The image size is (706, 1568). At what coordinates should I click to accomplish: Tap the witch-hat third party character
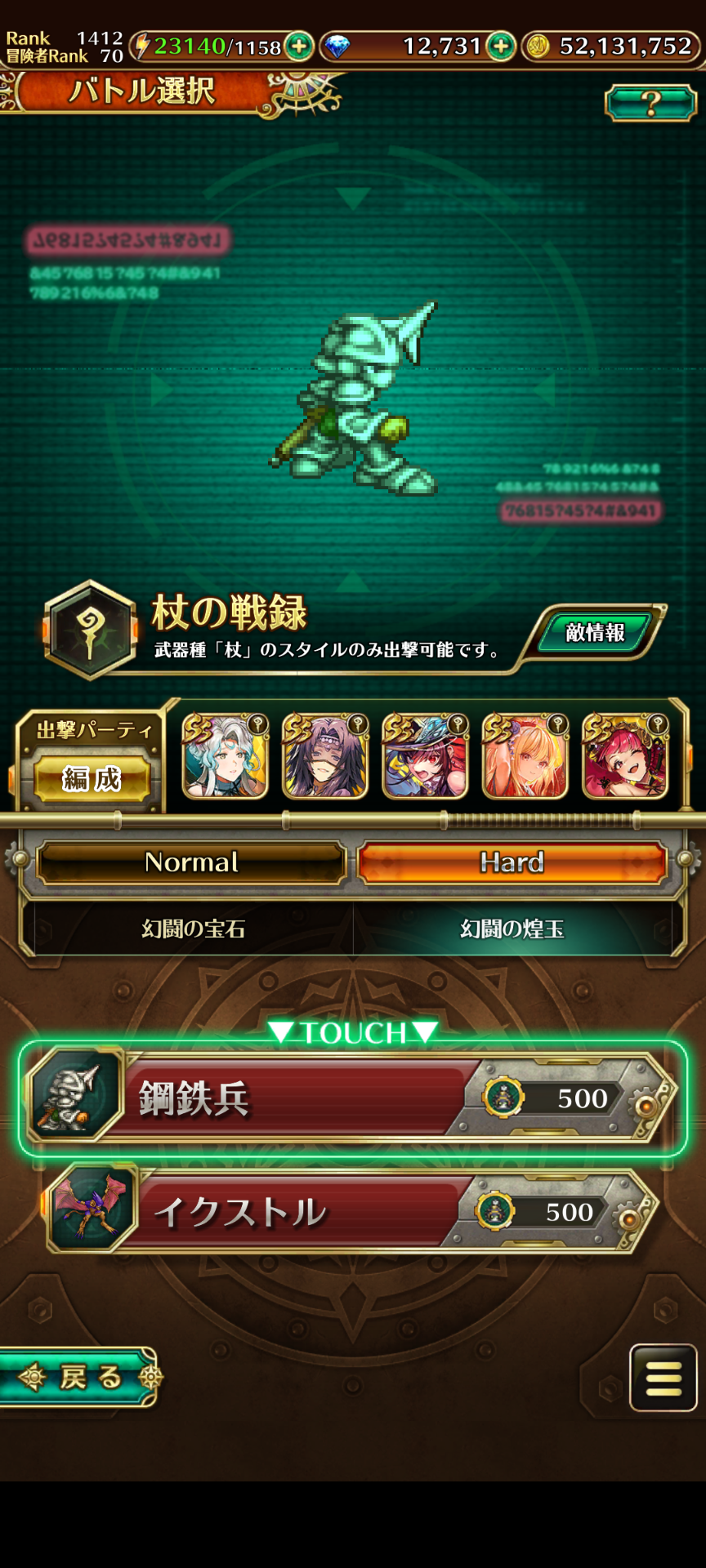(x=425, y=755)
